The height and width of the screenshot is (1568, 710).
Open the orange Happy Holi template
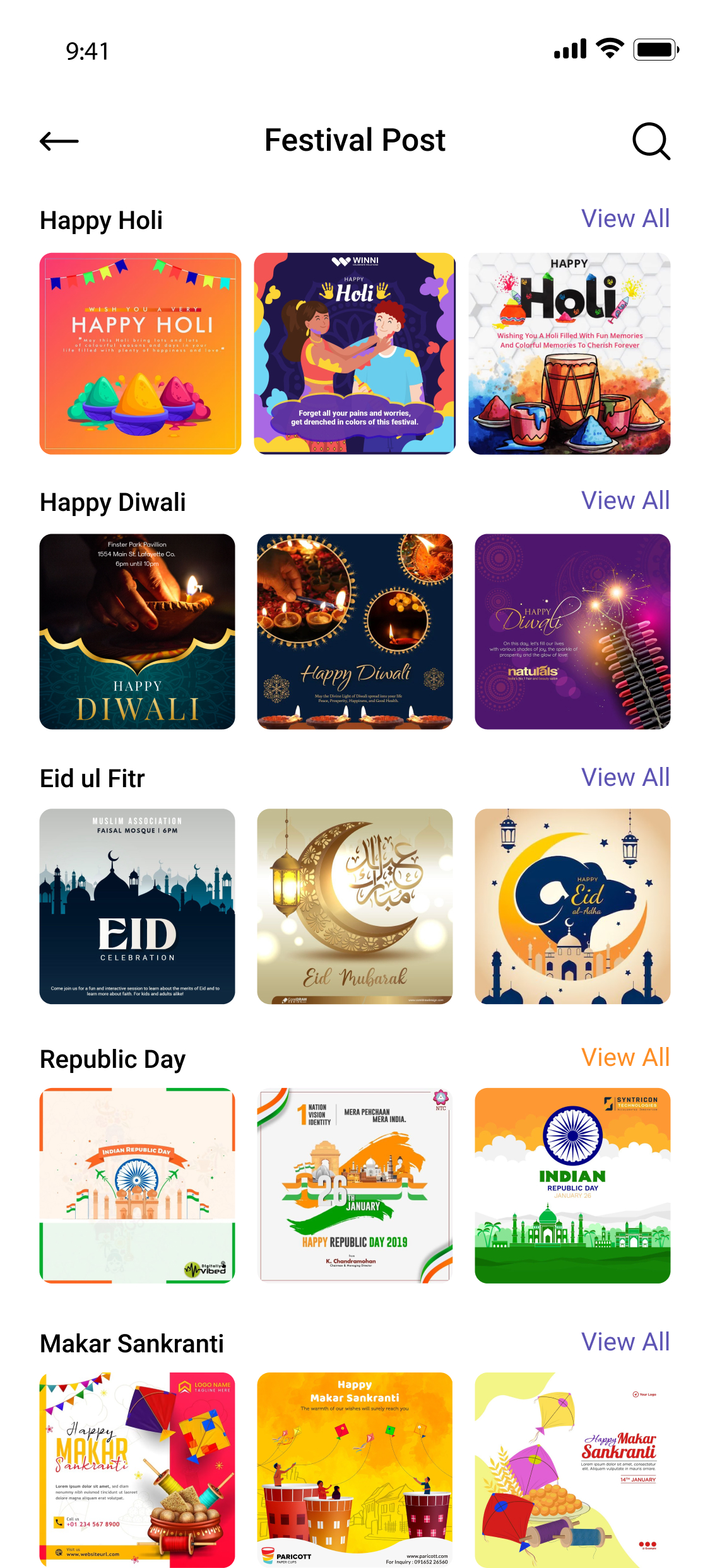(140, 353)
